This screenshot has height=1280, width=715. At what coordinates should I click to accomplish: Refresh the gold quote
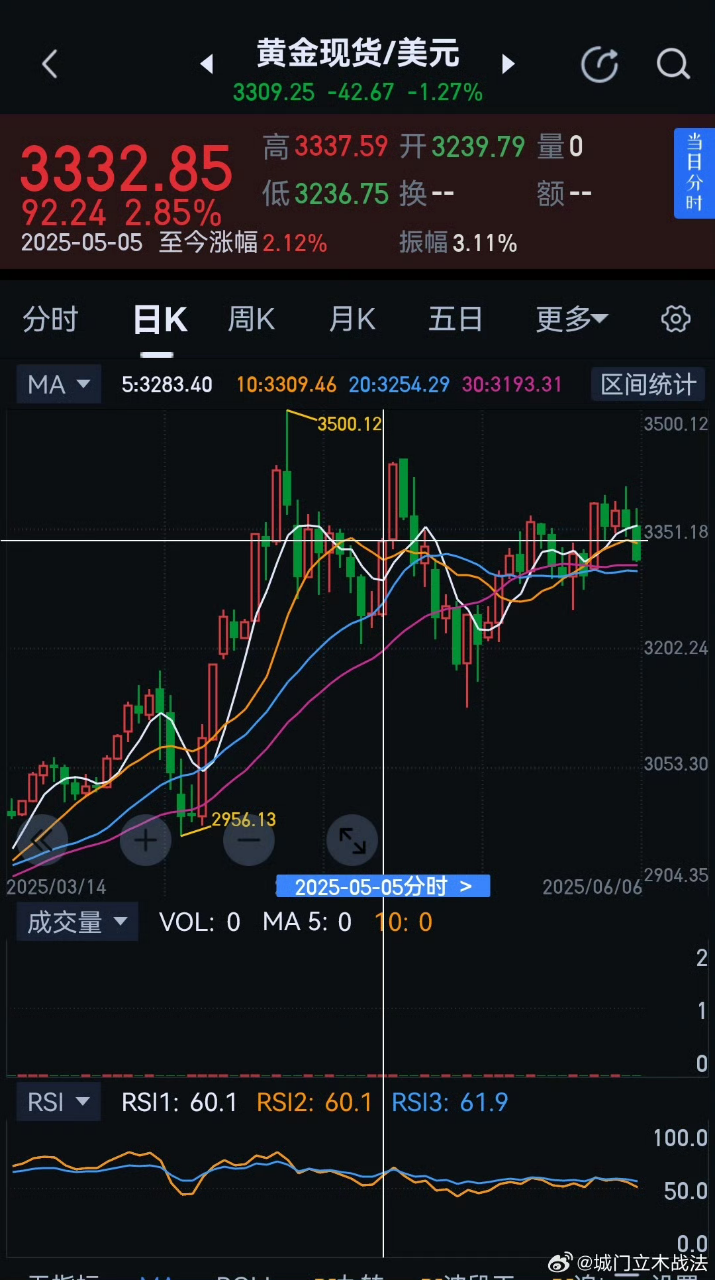click(600, 64)
